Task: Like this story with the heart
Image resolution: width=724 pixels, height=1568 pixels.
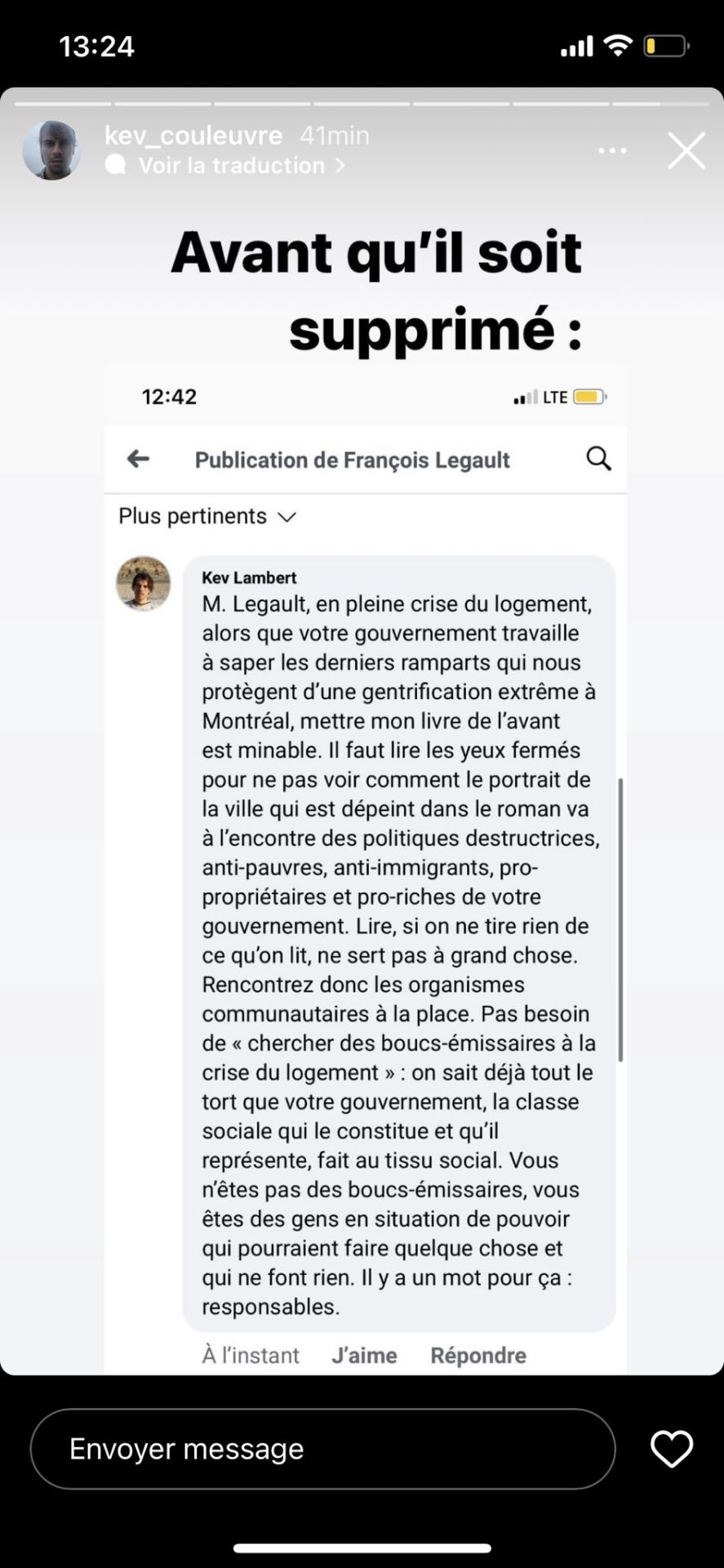Action: point(672,1449)
